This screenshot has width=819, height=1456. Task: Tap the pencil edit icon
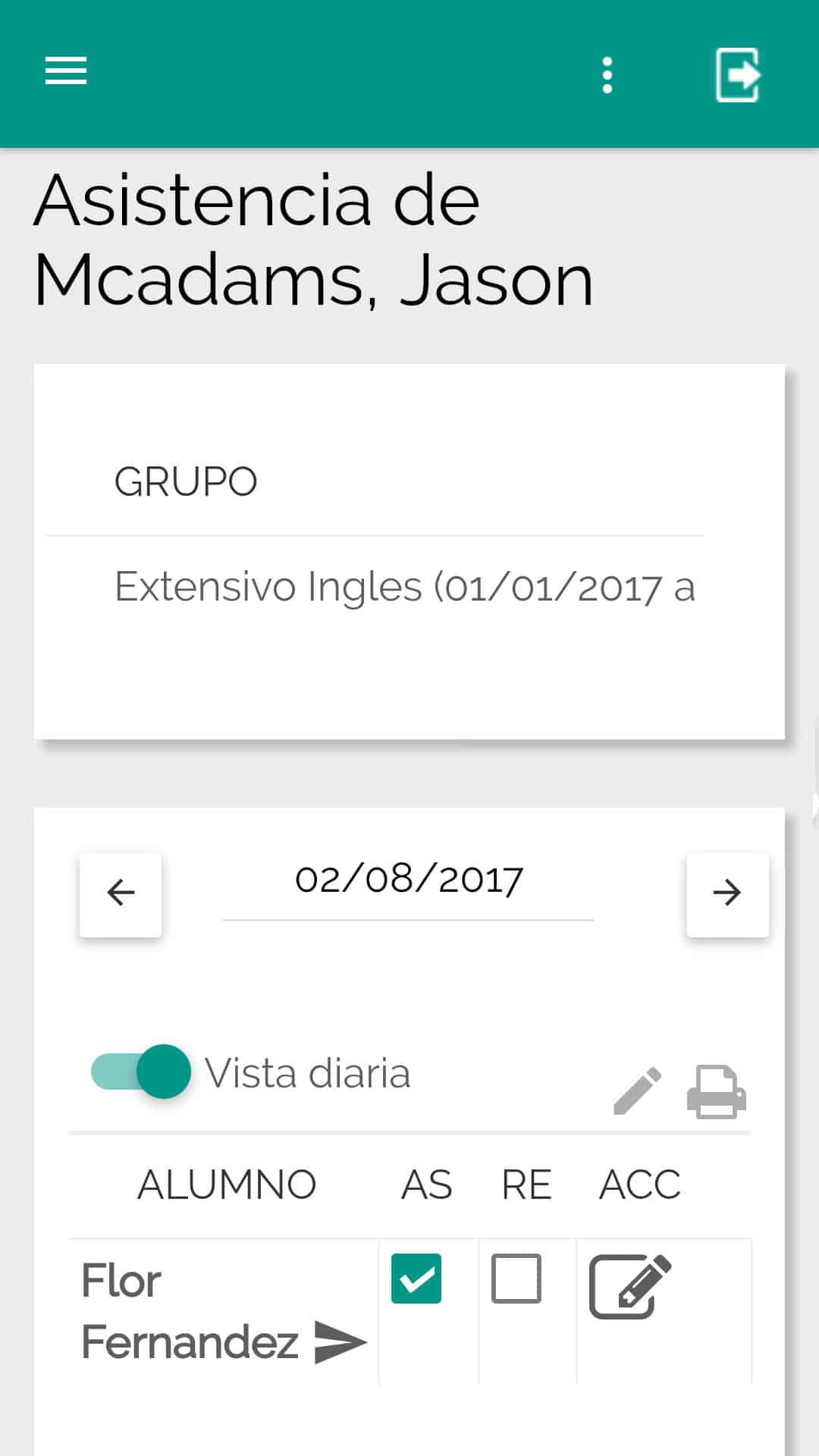637,1091
